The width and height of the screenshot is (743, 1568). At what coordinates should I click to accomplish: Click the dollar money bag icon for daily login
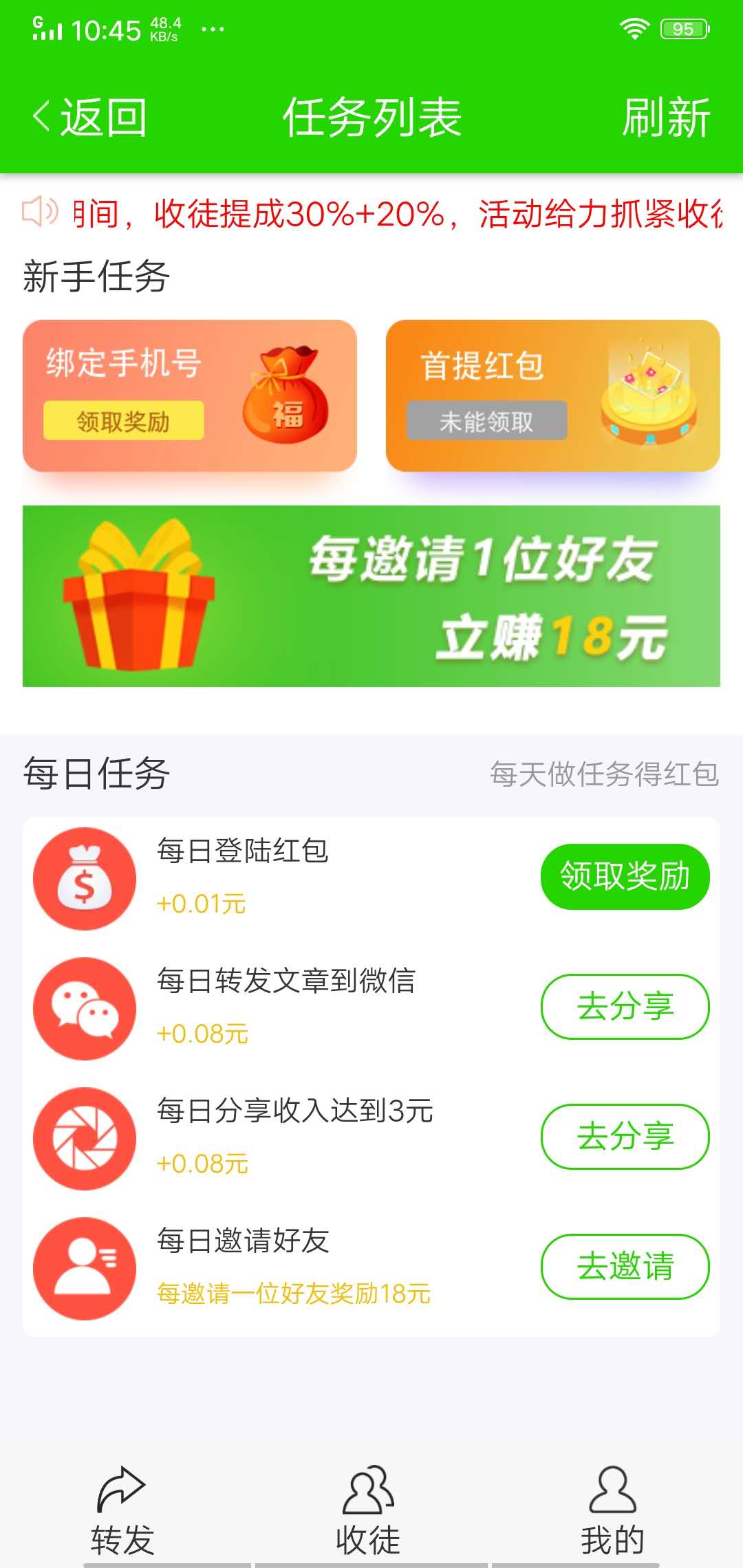pyautogui.click(x=84, y=878)
